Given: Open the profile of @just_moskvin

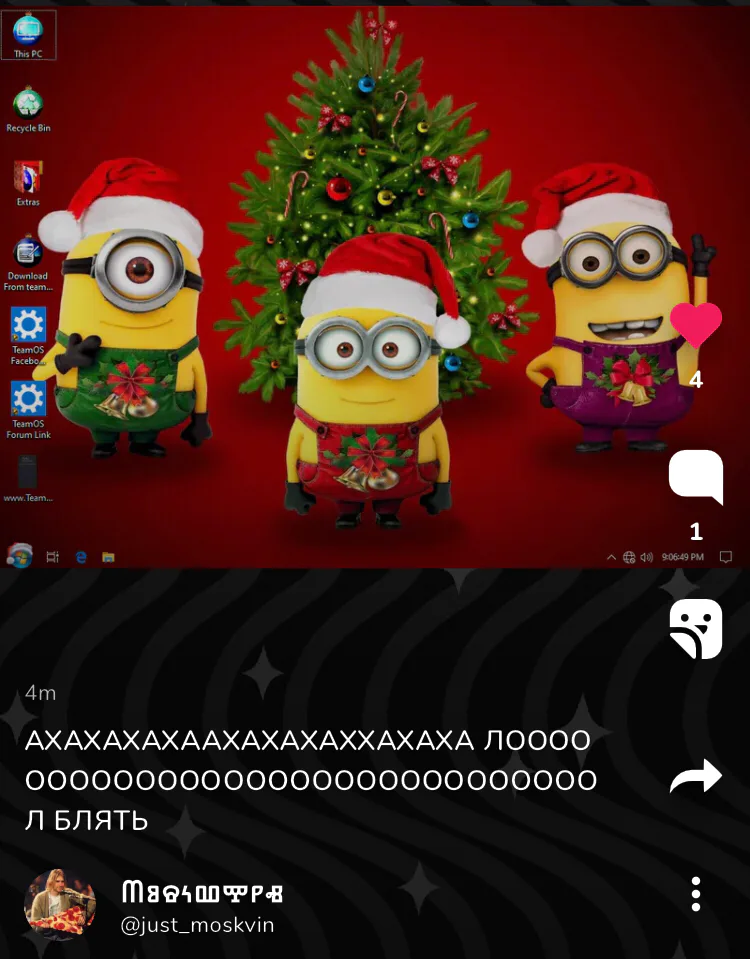Looking at the screenshot, I should coord(198,925).
